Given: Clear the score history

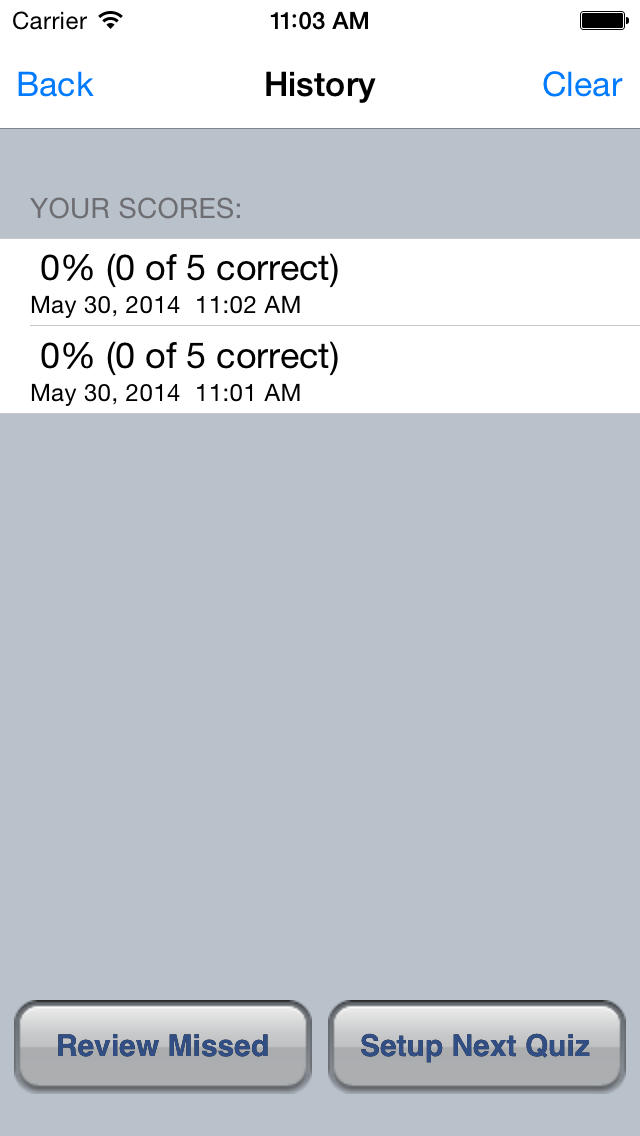Looking at the screenshot, I should pos(582,85).
